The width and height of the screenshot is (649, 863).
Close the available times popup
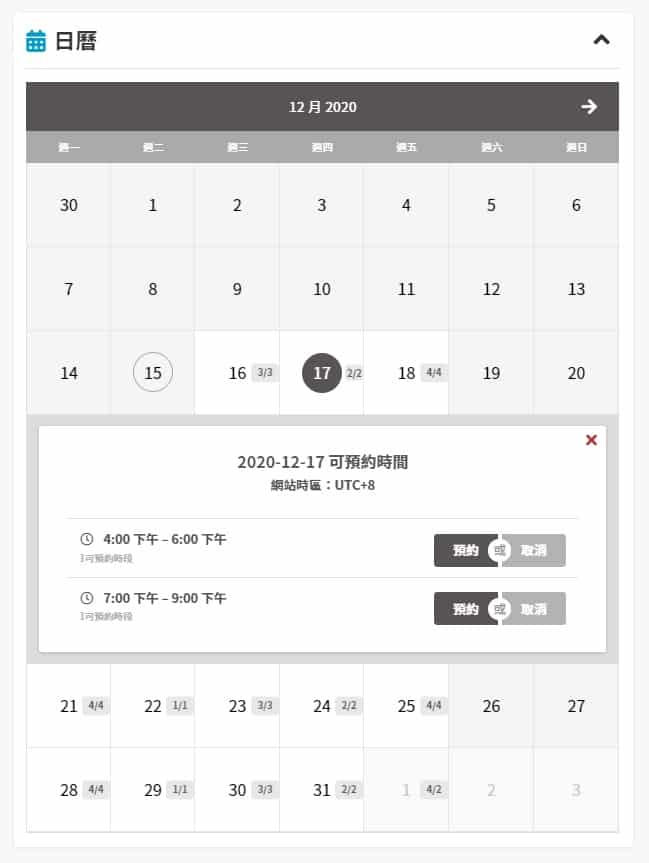tap(591, 440)
